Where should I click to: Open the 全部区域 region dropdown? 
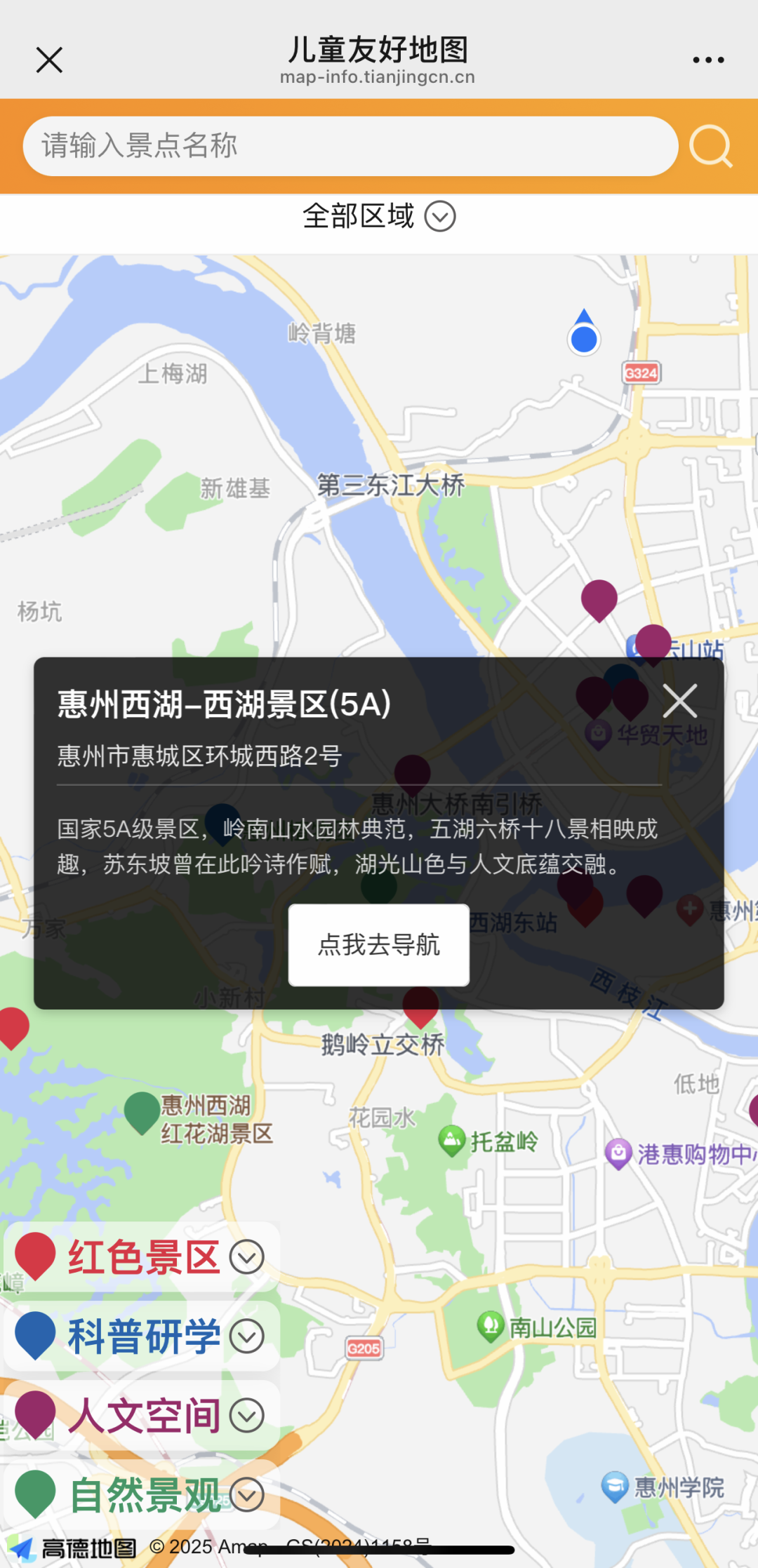click(x=379, y=216)
